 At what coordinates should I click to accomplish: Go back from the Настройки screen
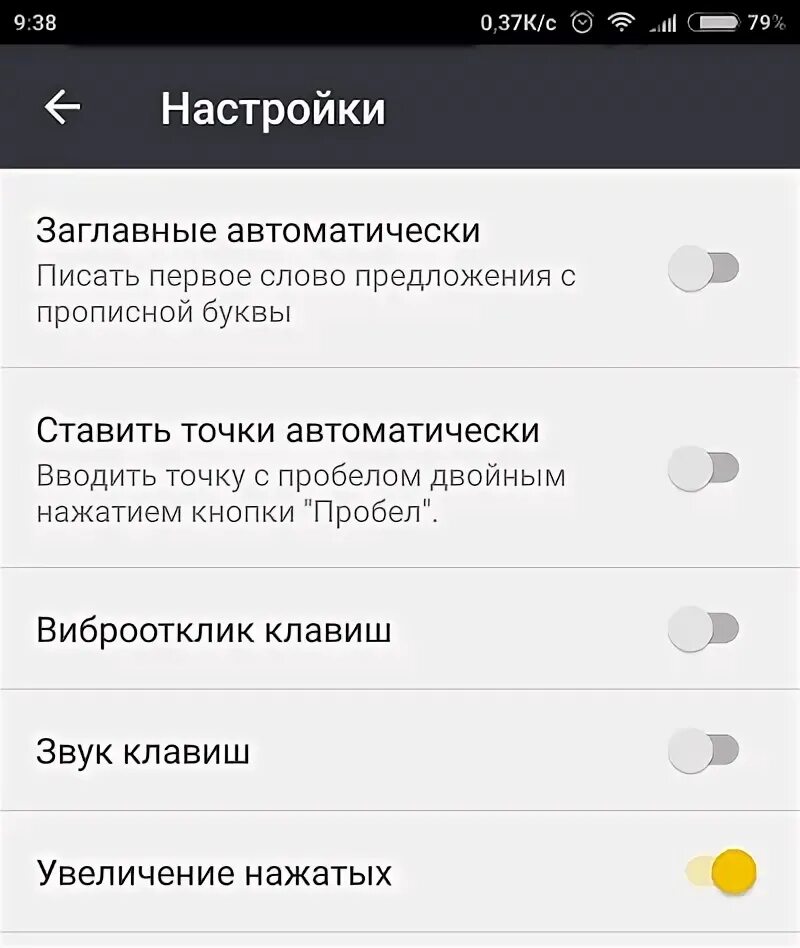click(x=62, y=108)
